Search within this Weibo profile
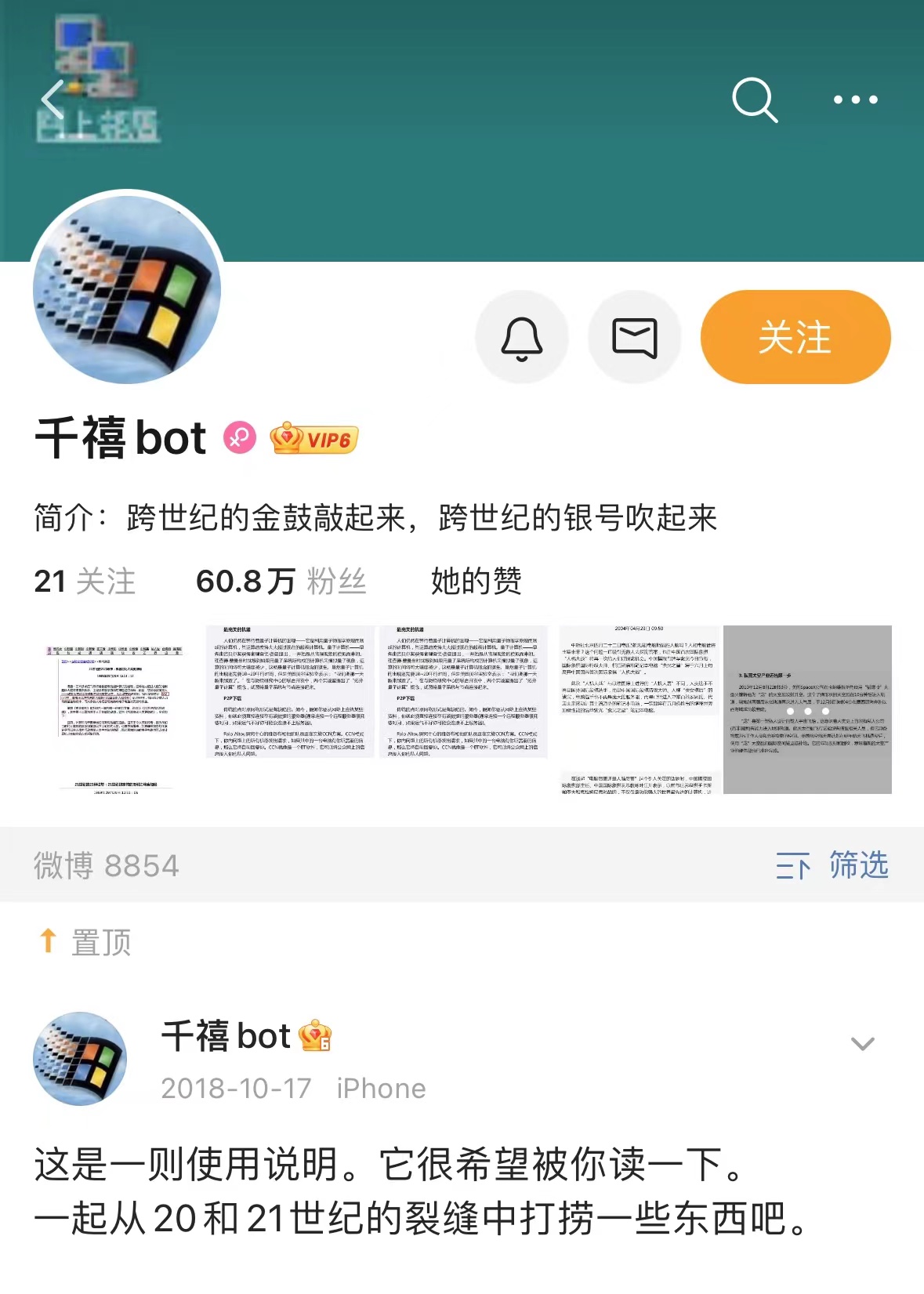 click(754, 100)
